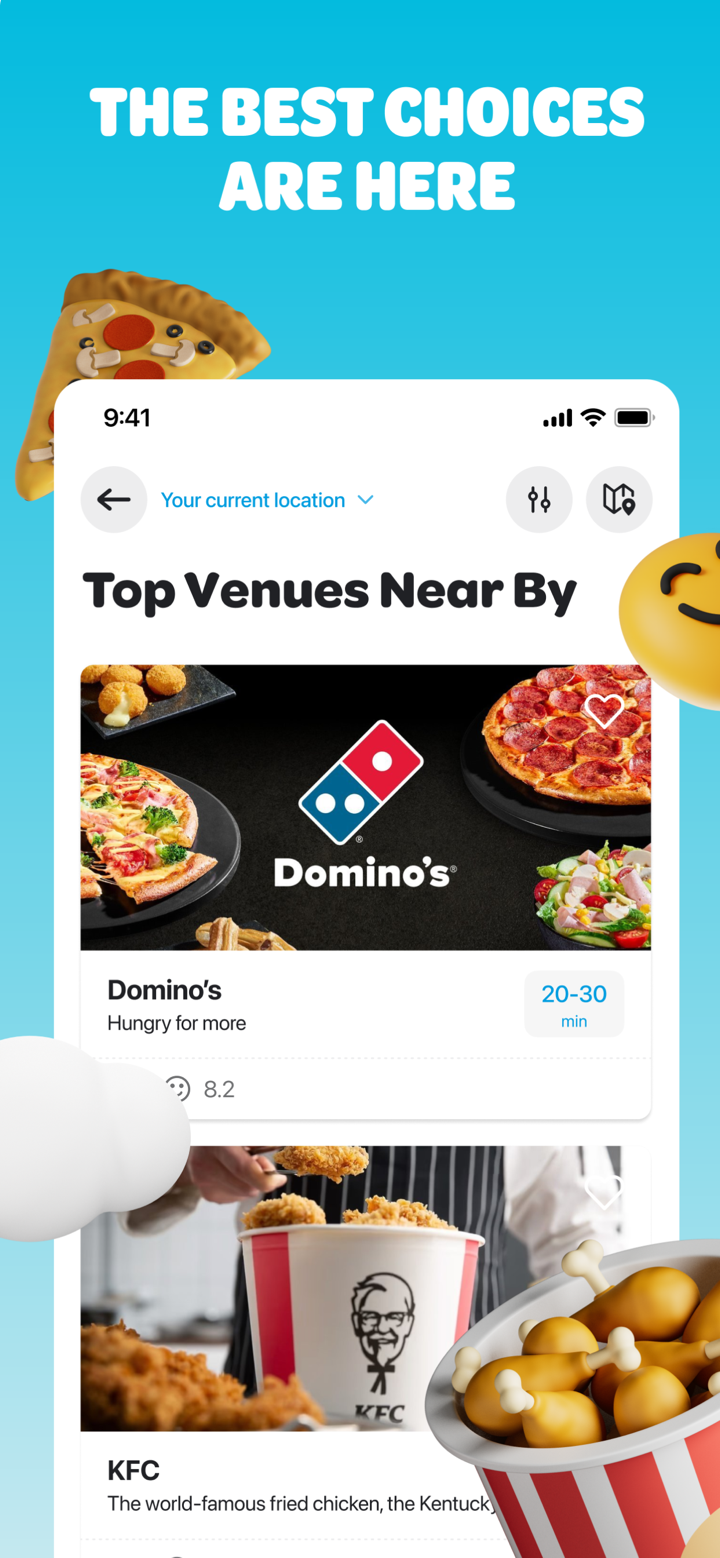
Task: Select the smiley rating icon on Domino's card
Action: tap(176, 1089)
